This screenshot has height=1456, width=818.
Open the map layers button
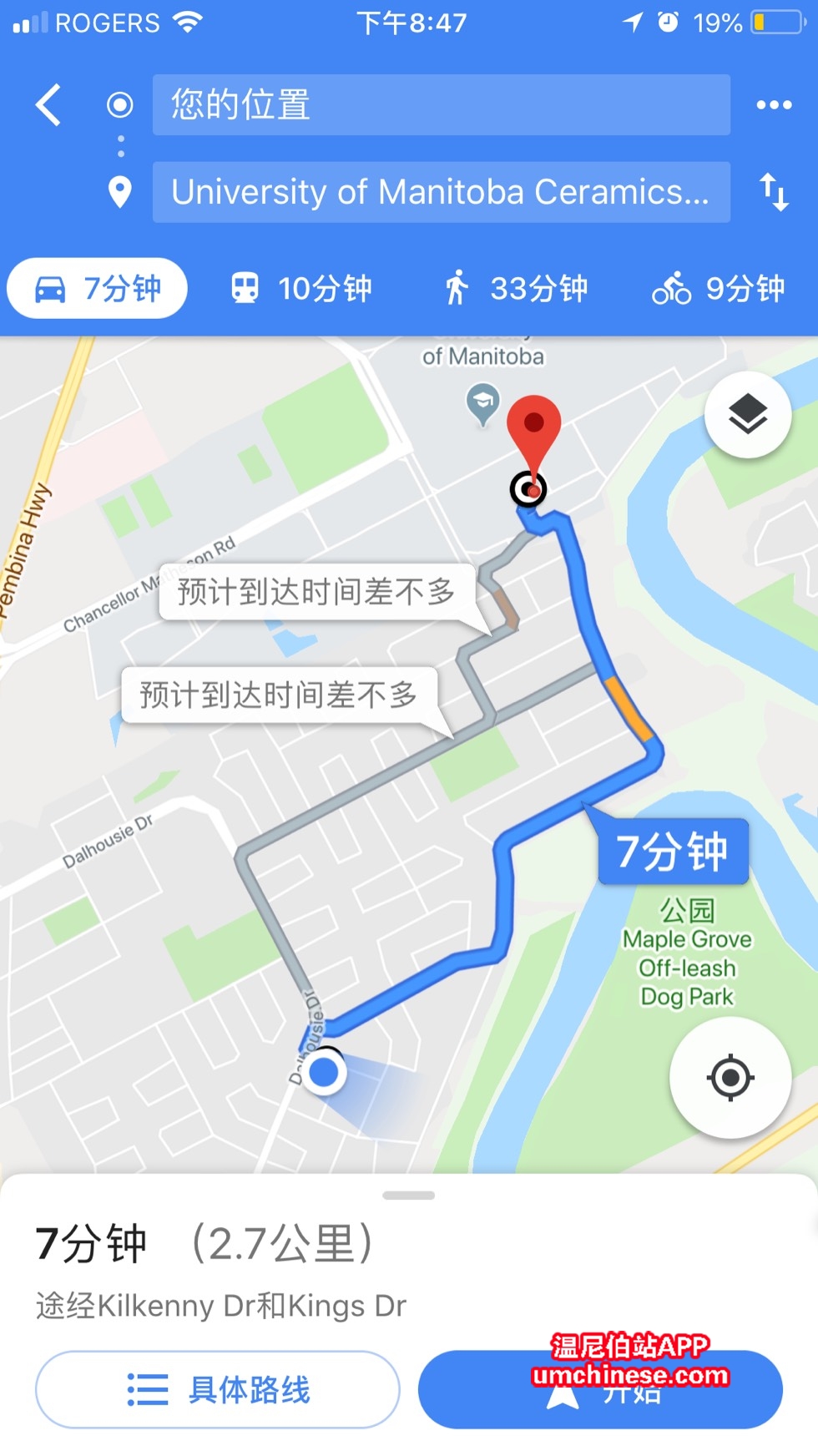[747, 414]
